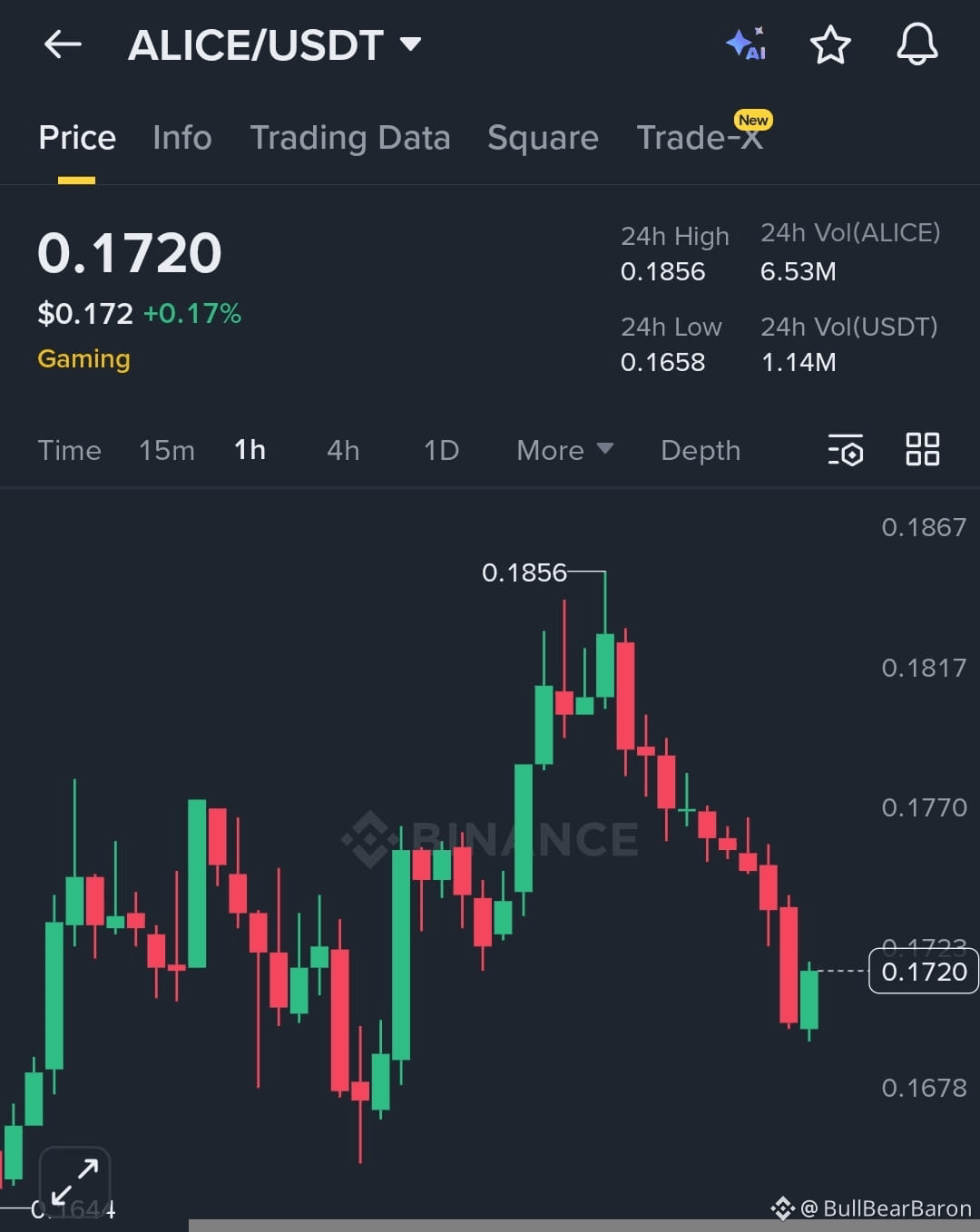Open the Square tab
Viewport: 980px width, 1232px height.
pos(543,138)
